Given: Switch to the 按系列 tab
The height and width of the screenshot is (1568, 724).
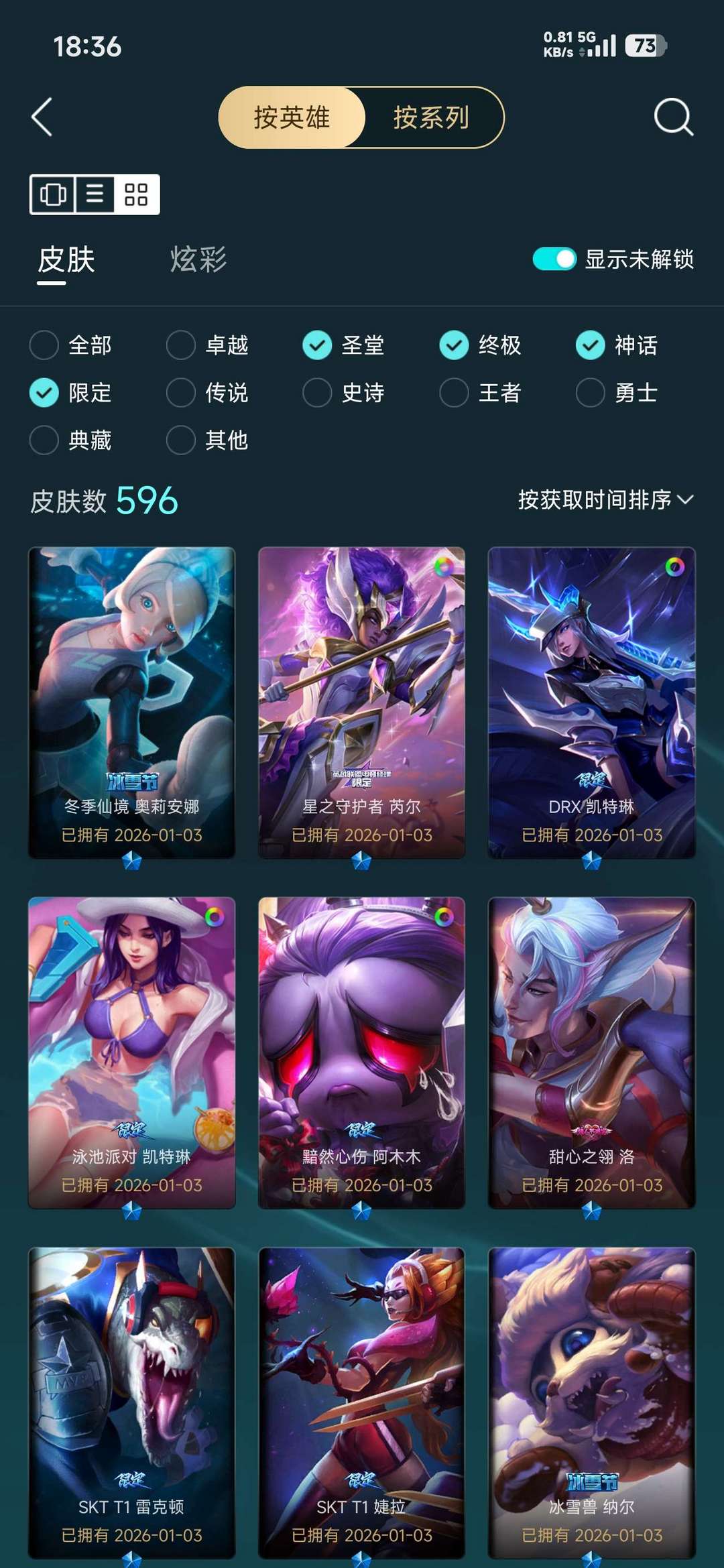Looking at the screenshot, I should pyautogui.click(x=431, y=117).
